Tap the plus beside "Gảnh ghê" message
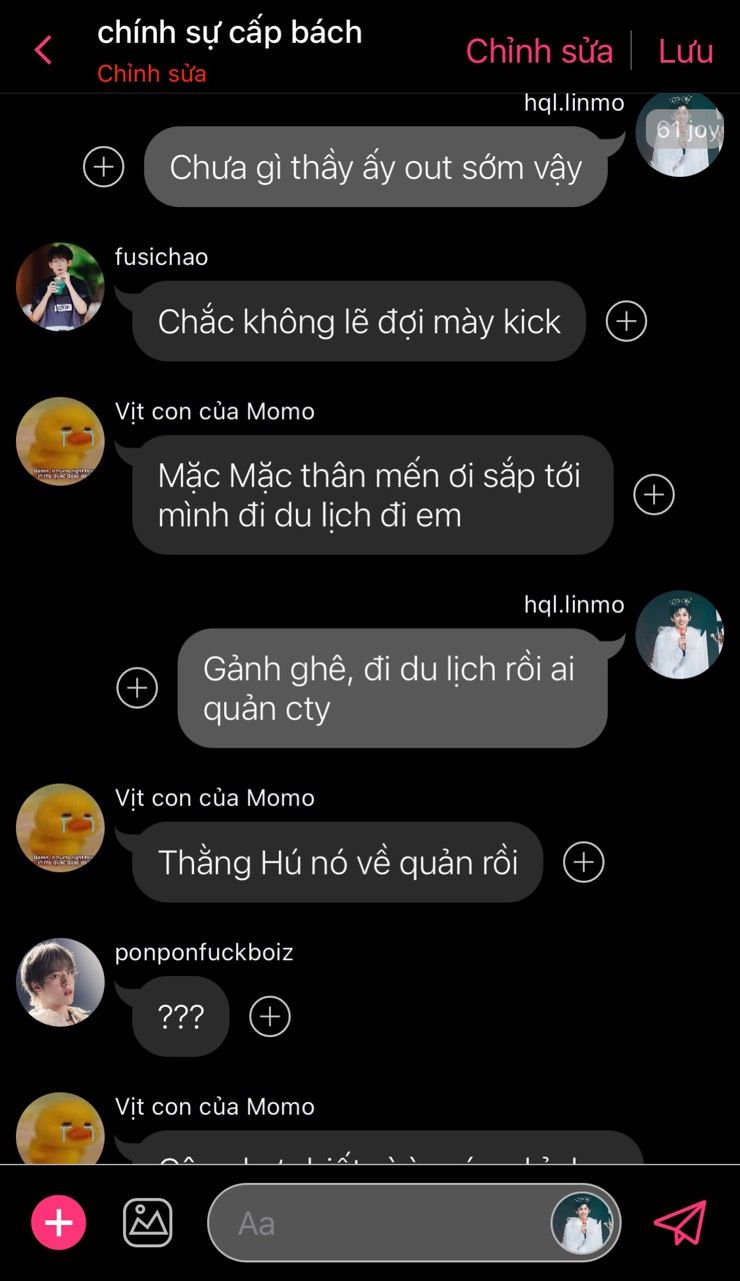This screenshot has width=740, height=1281. point(137,688)
